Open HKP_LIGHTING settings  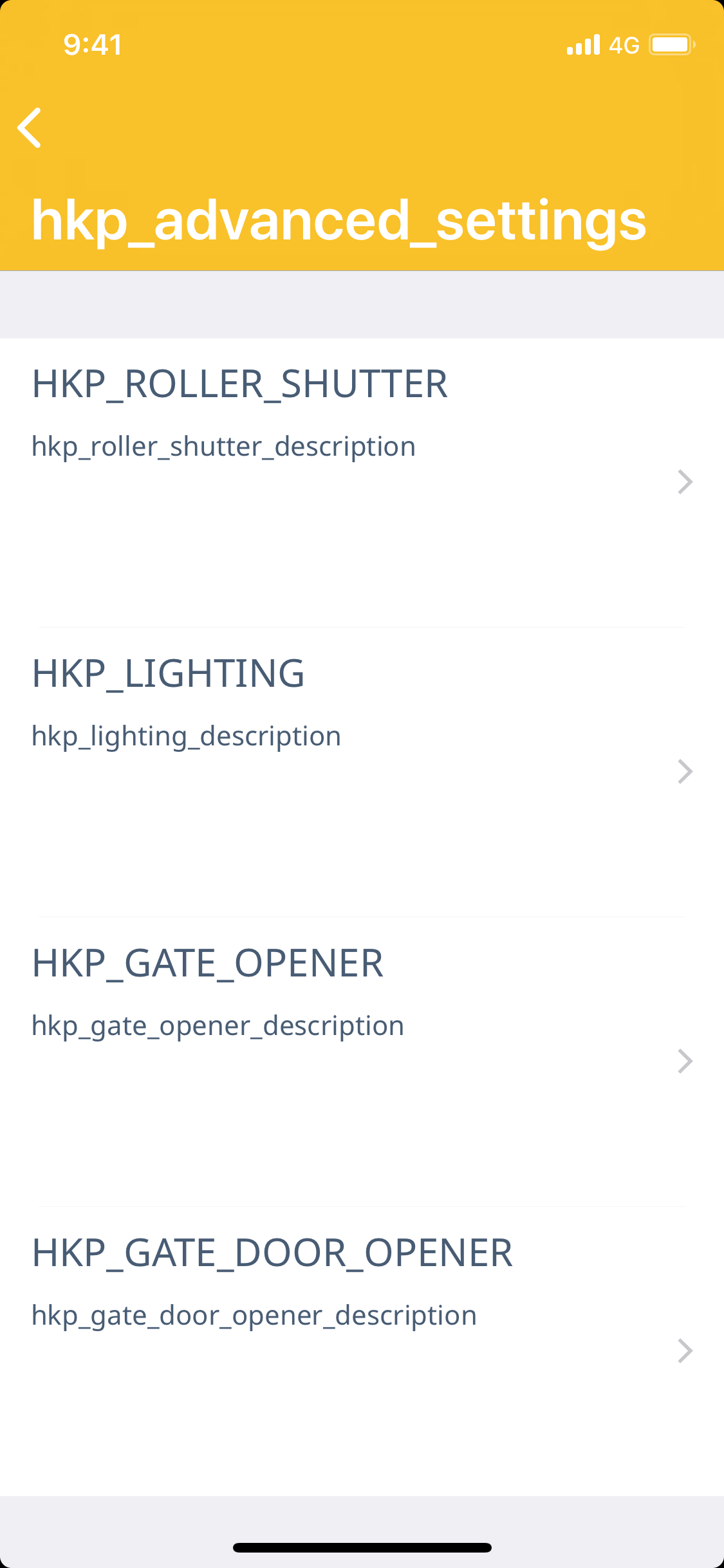point(362,771)
